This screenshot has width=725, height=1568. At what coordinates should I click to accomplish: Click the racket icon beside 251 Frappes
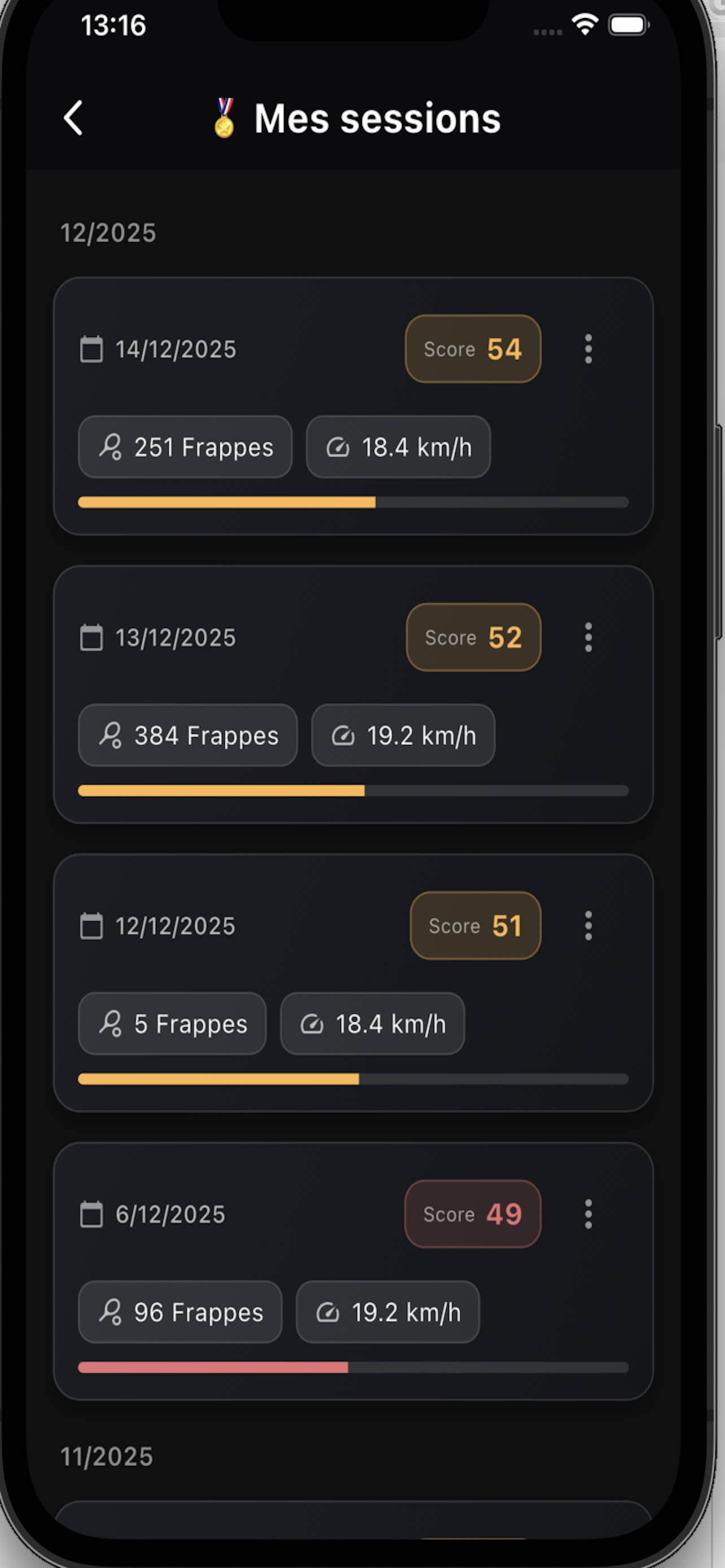[112, 448]
